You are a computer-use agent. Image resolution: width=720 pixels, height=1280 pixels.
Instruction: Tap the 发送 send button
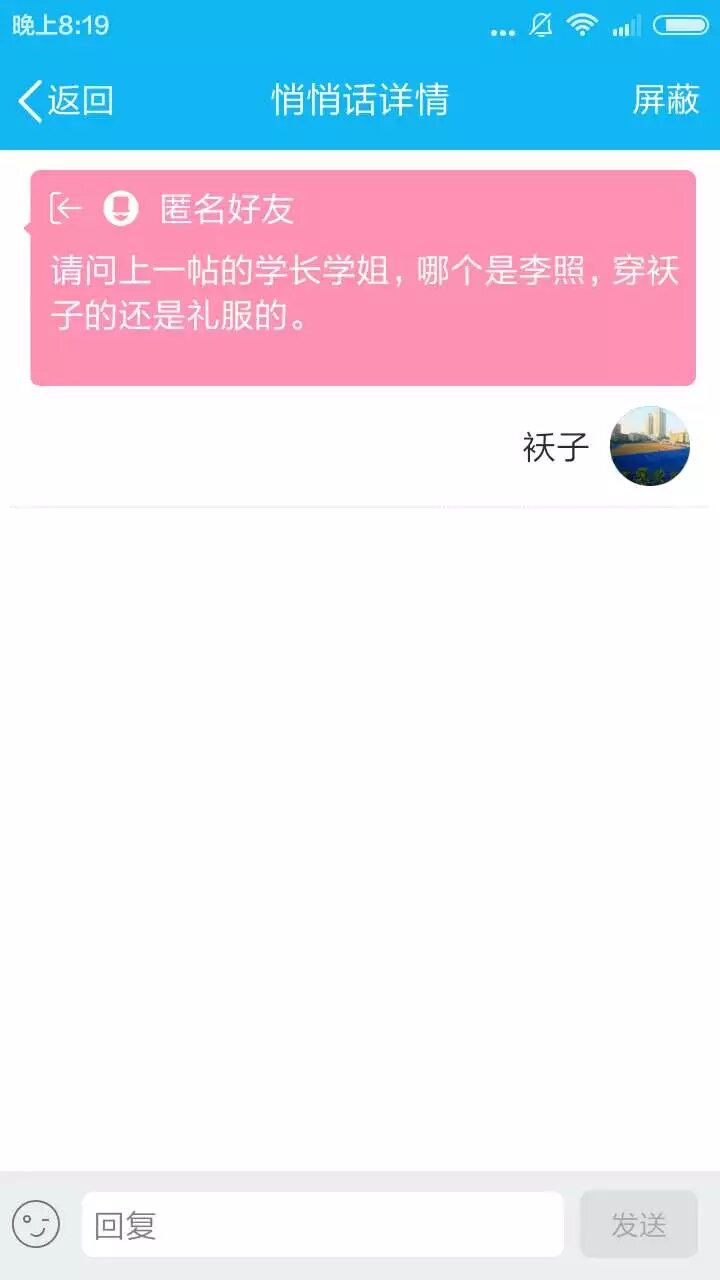[x=638, y=1224]
